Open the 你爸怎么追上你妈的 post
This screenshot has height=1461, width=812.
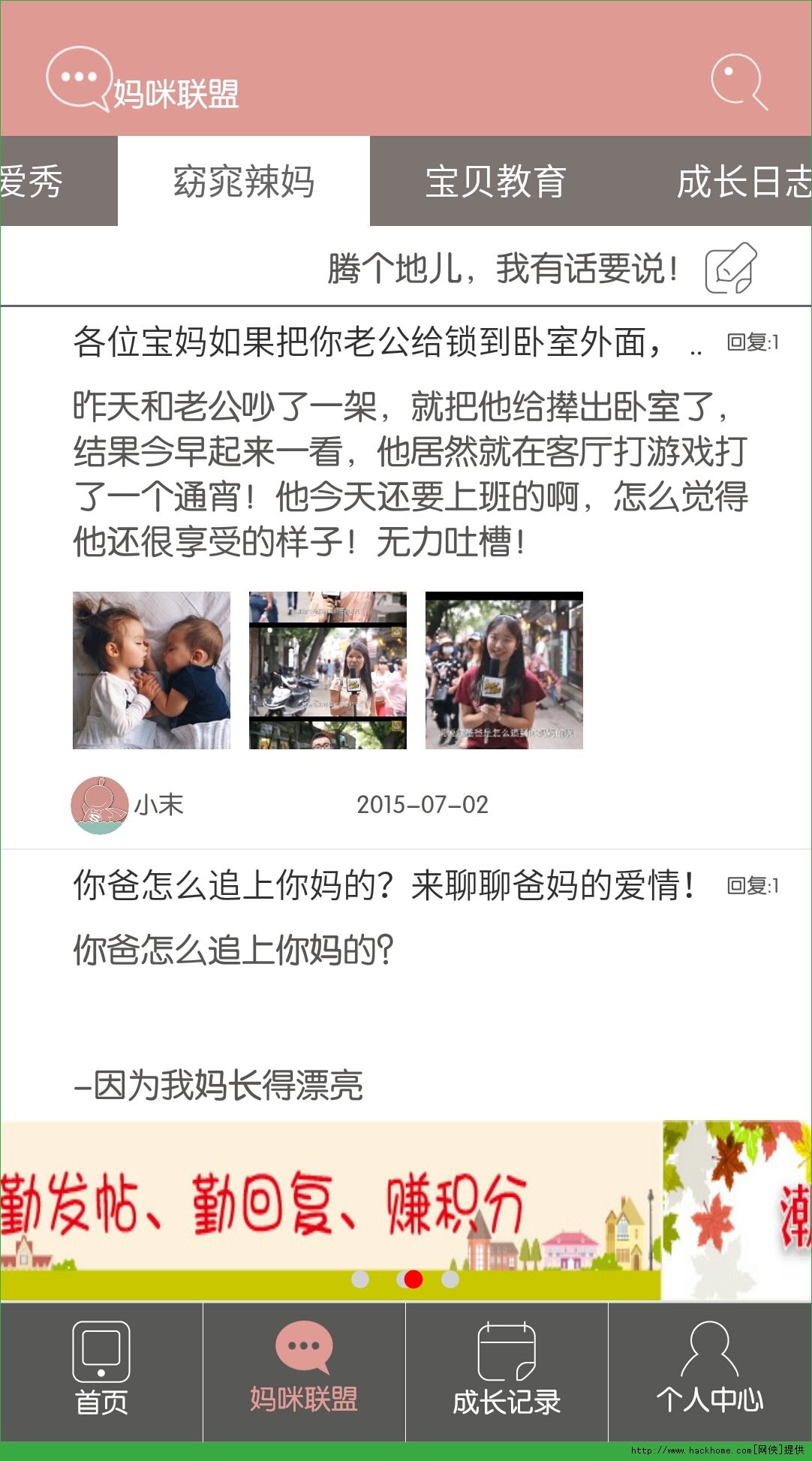tap(383, 886)
